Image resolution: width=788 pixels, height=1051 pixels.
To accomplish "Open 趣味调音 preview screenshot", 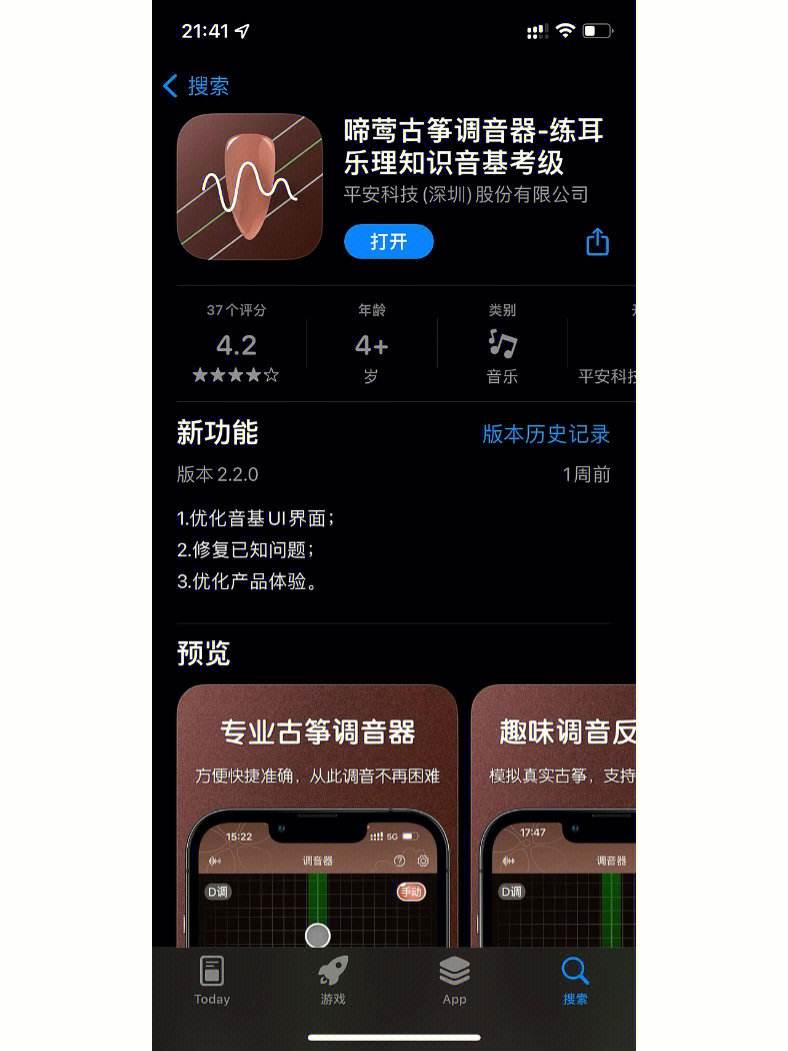I will pyautogui.click(x=553, y=815).
